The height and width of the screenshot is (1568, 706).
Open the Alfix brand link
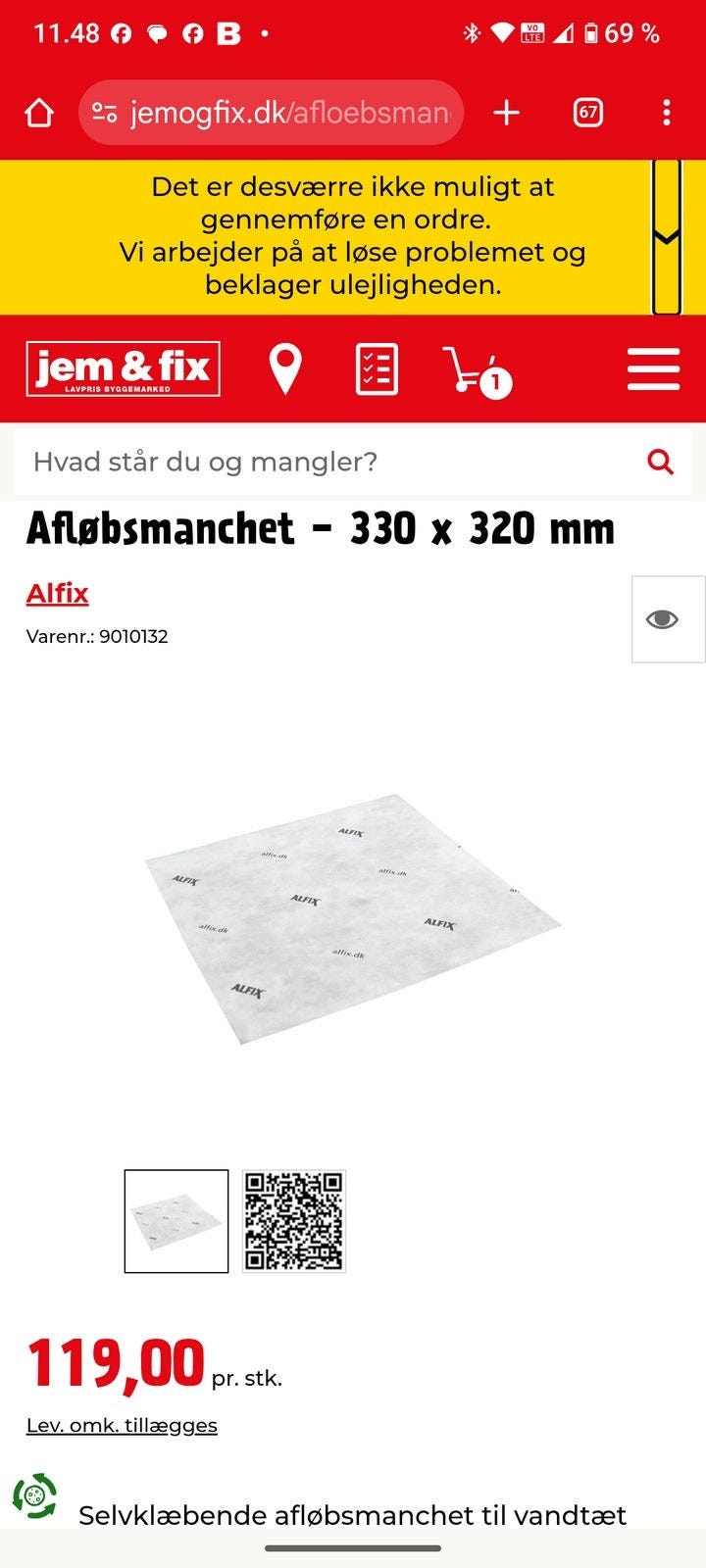[x=56, y=594]
